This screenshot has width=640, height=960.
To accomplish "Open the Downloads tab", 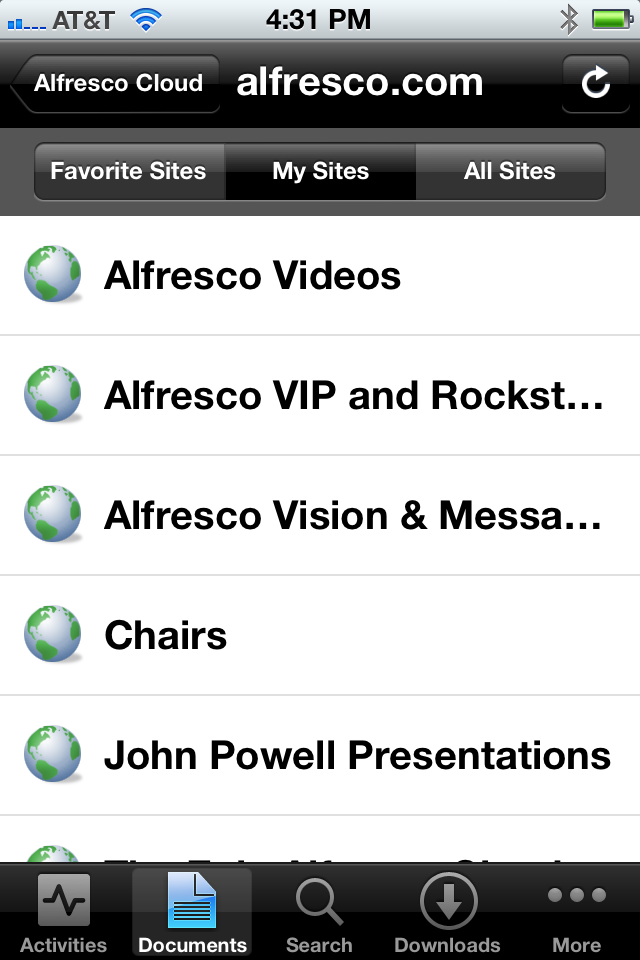I will (447, 912).
